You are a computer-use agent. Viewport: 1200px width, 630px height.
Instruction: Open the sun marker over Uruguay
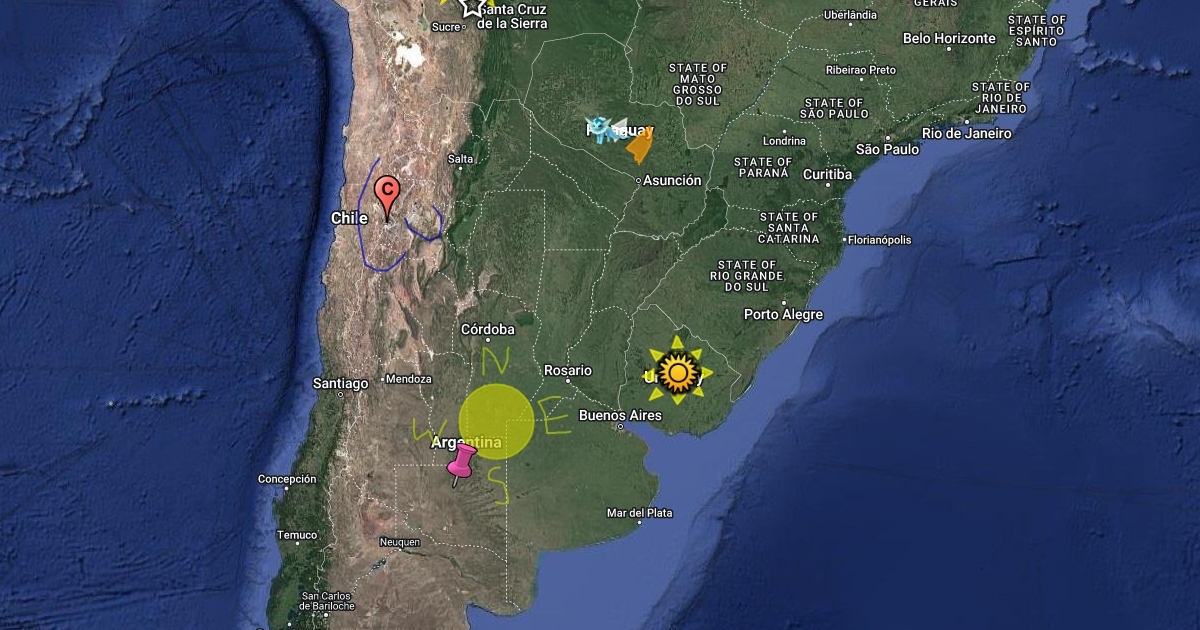tap(679, 374)
